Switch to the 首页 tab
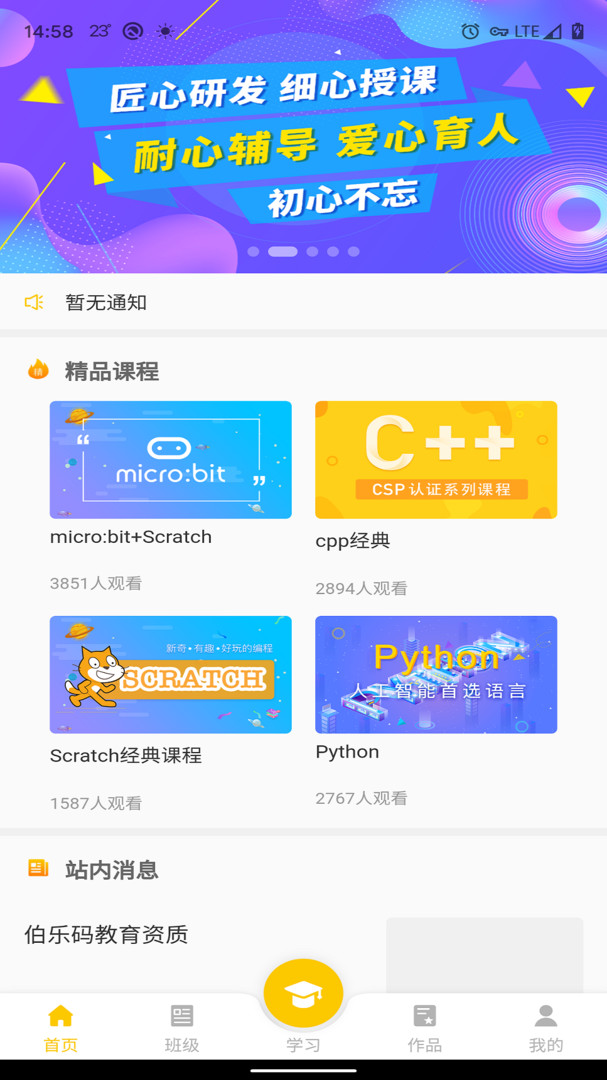The width and height of the screenshot is (607, 1080). click(x=60, y=1028)
